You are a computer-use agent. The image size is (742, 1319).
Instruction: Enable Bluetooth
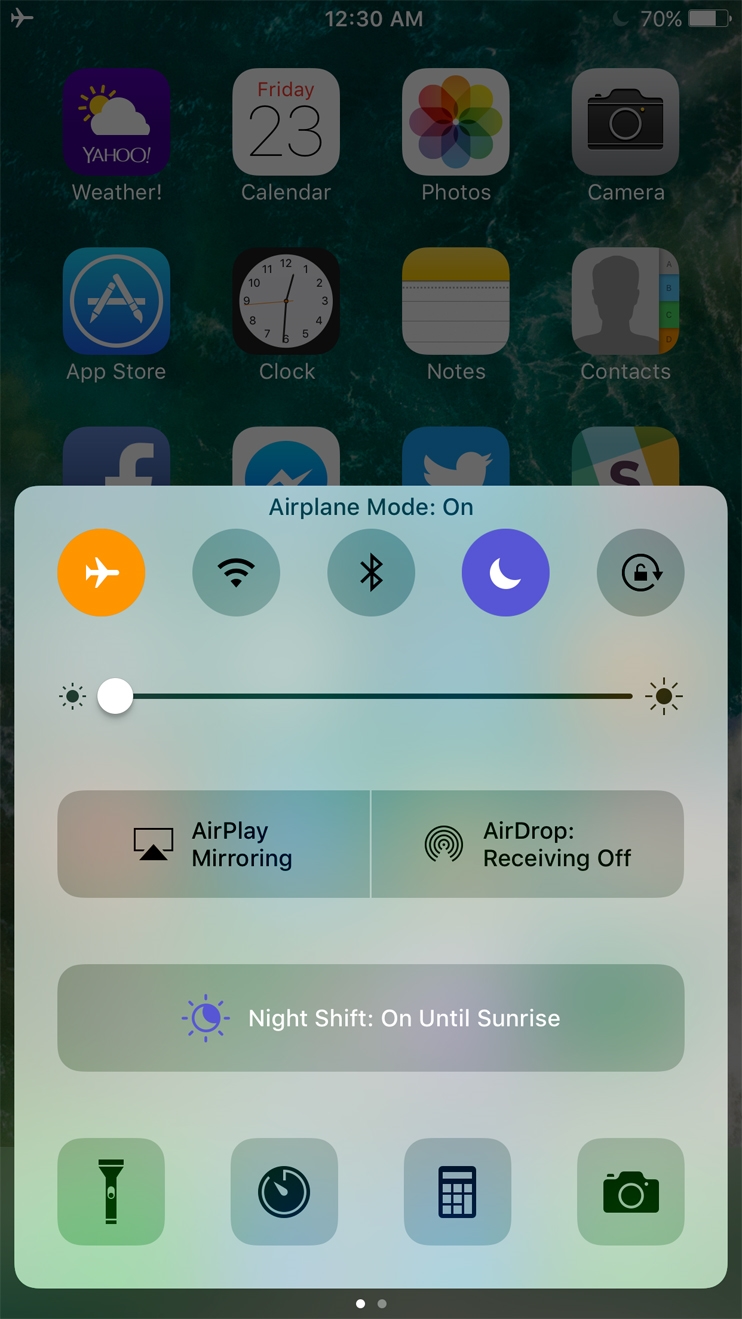pyautogui.click(x=371, y=573)
